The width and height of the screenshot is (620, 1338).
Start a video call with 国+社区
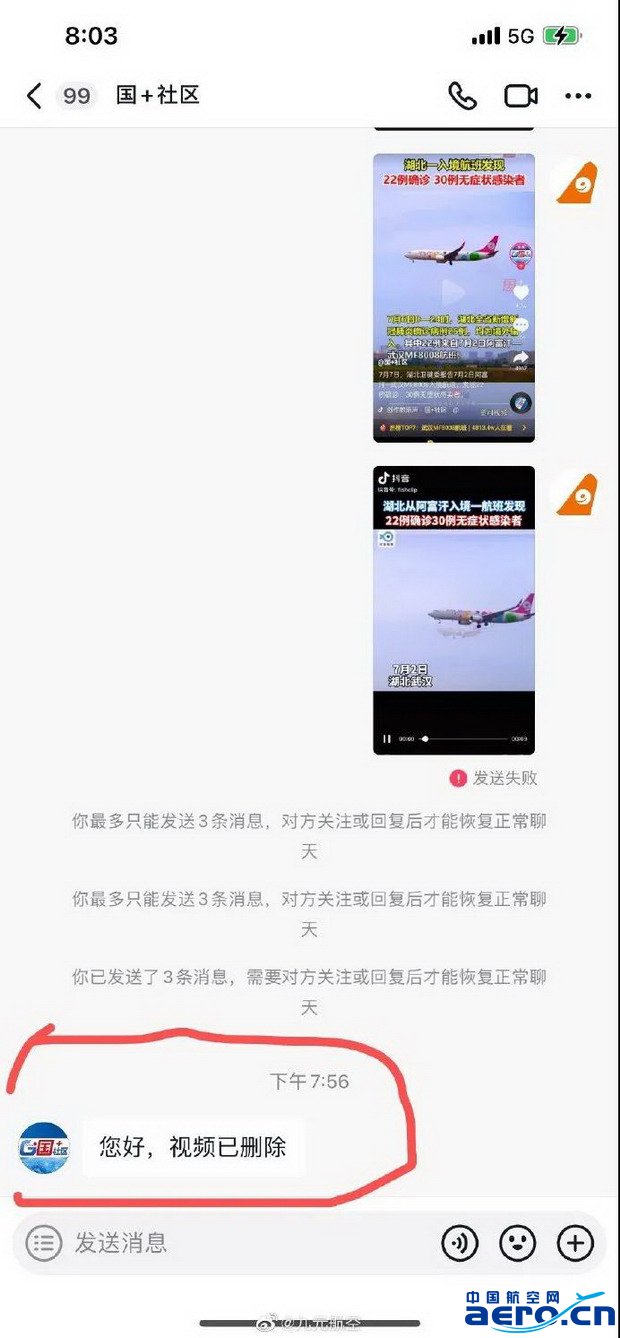[520, 95]
